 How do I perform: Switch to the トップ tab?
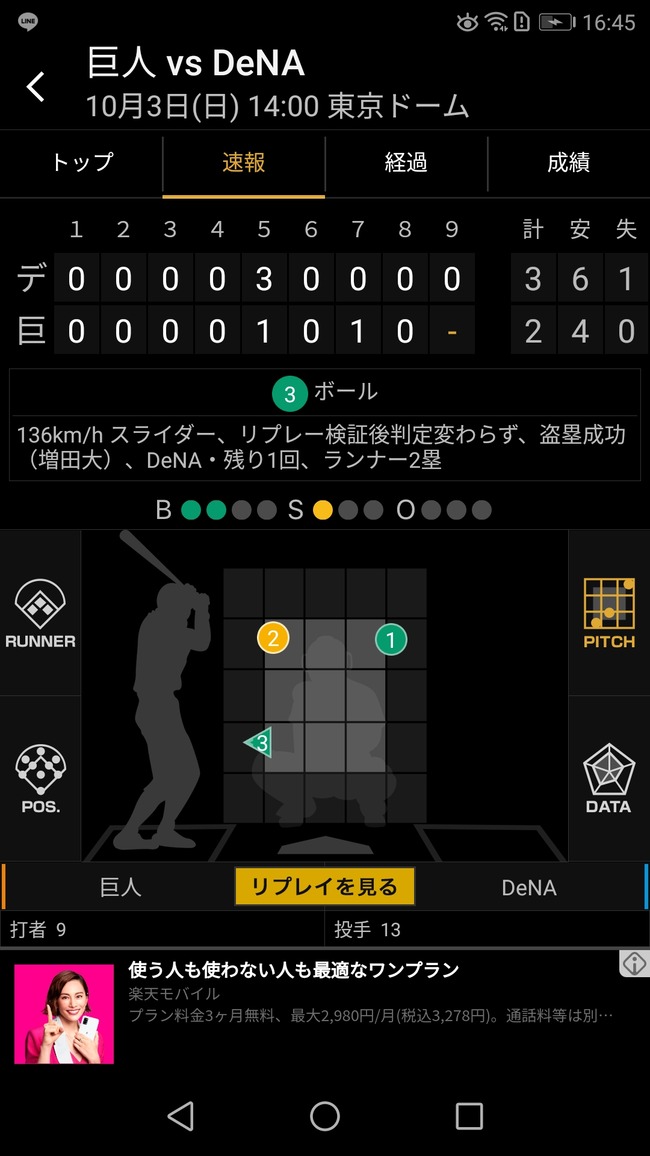click(82, 162)
